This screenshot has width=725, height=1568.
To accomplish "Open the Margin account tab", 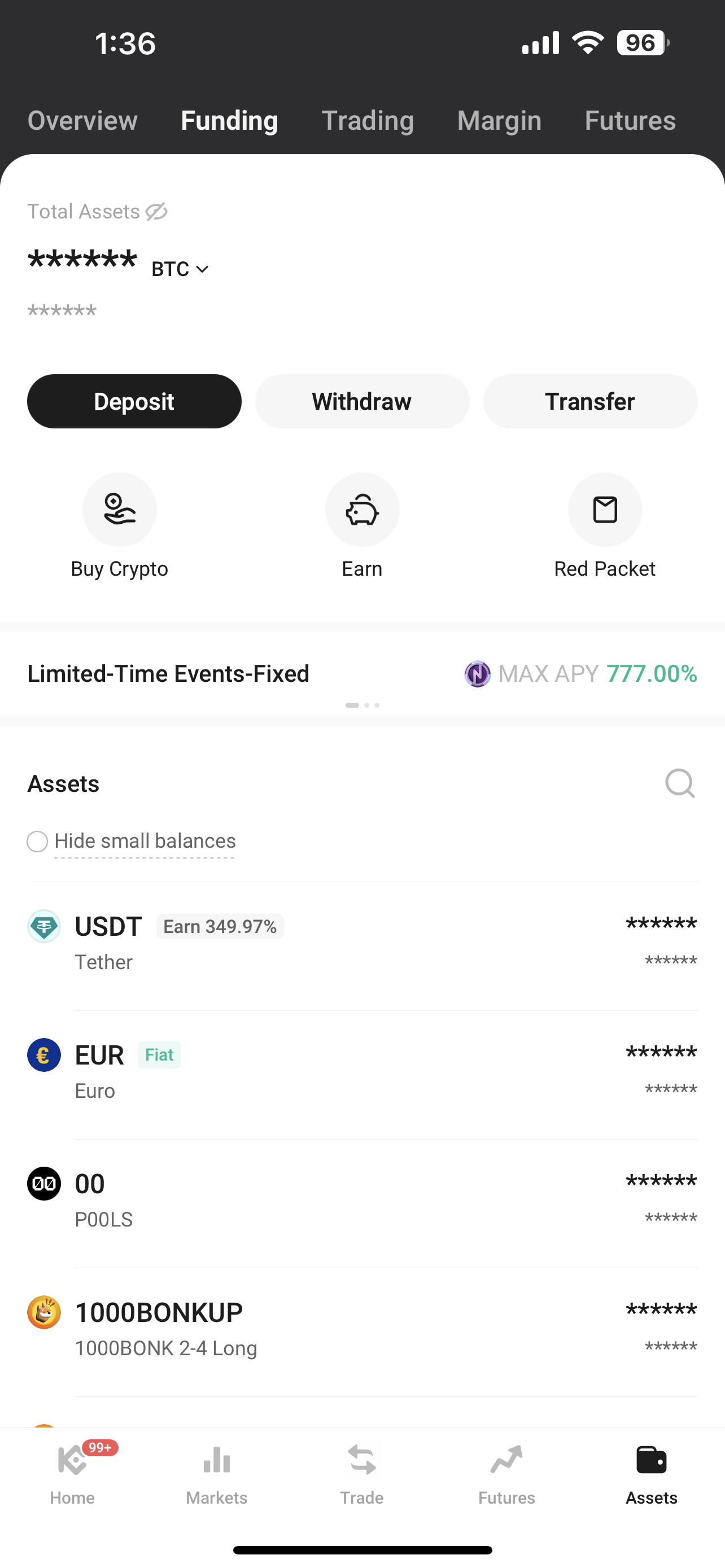I will (x=499, y=121).
